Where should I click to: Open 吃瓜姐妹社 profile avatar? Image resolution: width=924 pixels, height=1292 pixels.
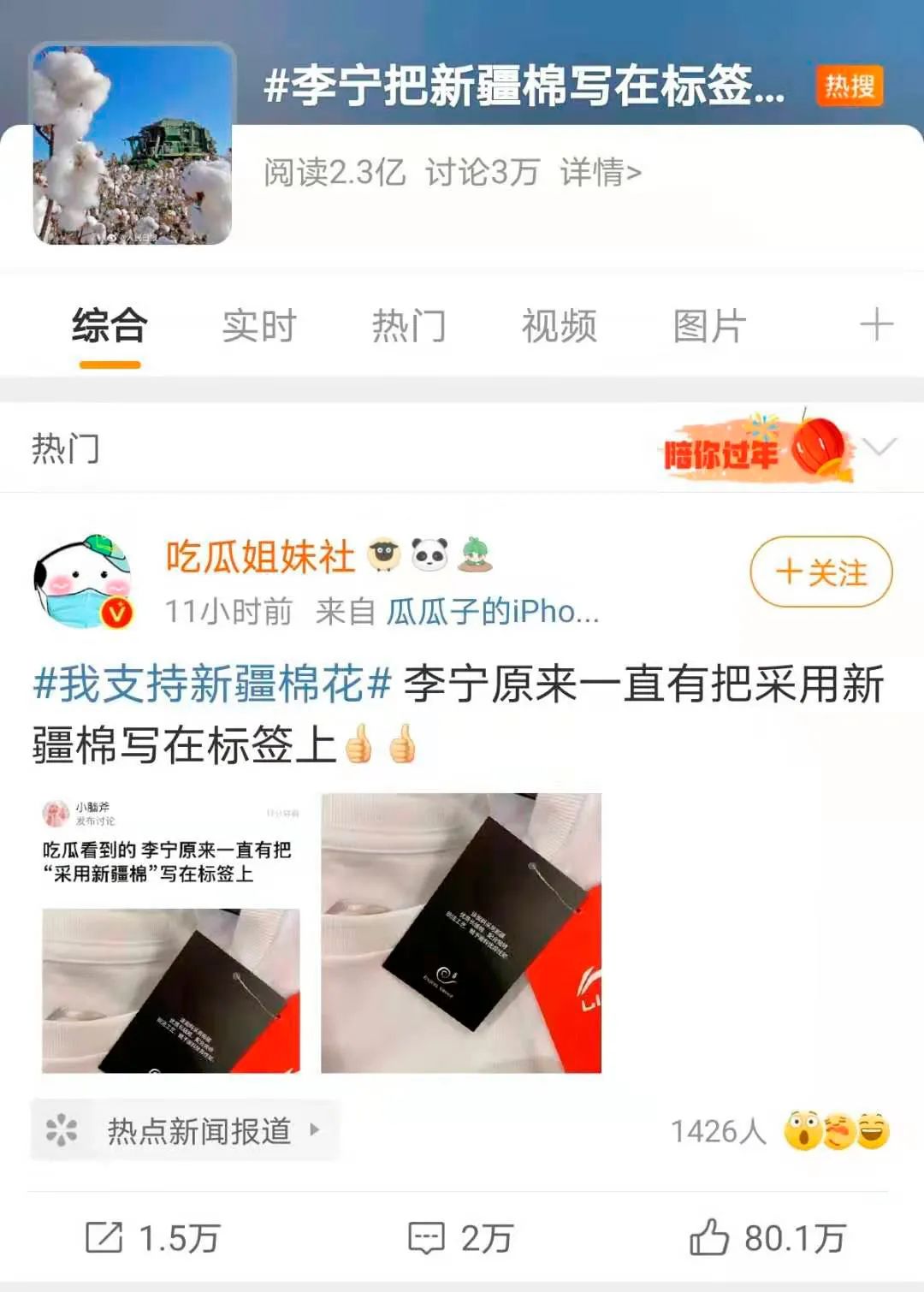tap(83, 582)
